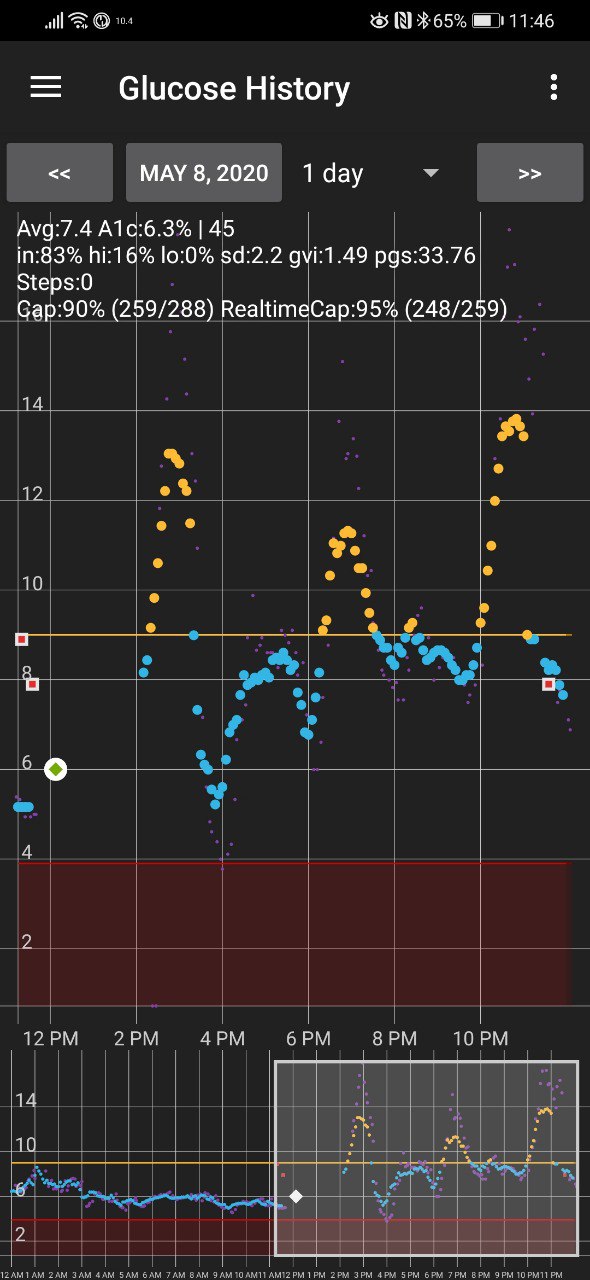The width and height of the screenshot is (590, 1280).
Task: Go to the previous day with <<
Action: [60, 173]
